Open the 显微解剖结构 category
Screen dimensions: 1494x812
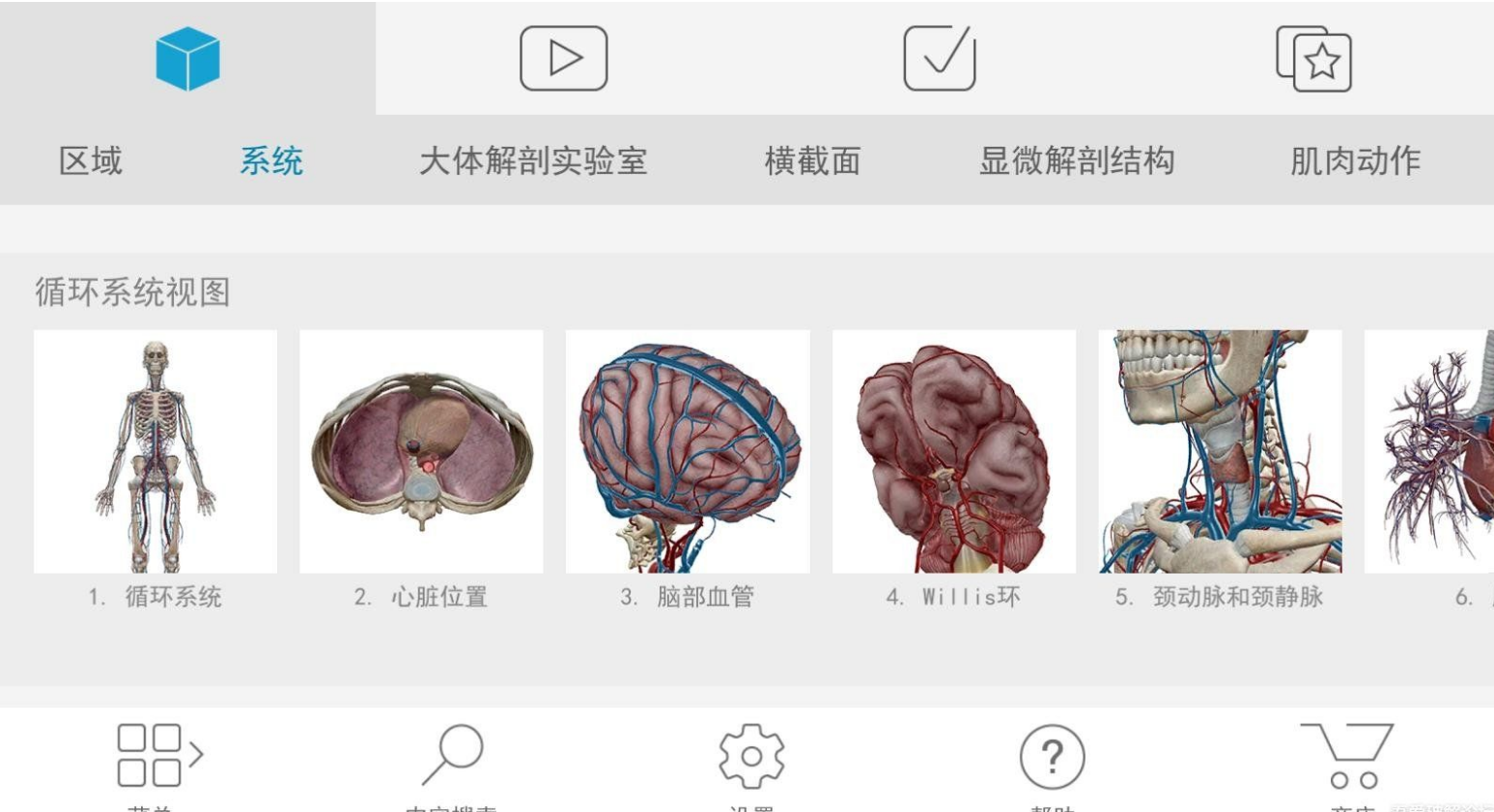click(x=1077, y=160)
